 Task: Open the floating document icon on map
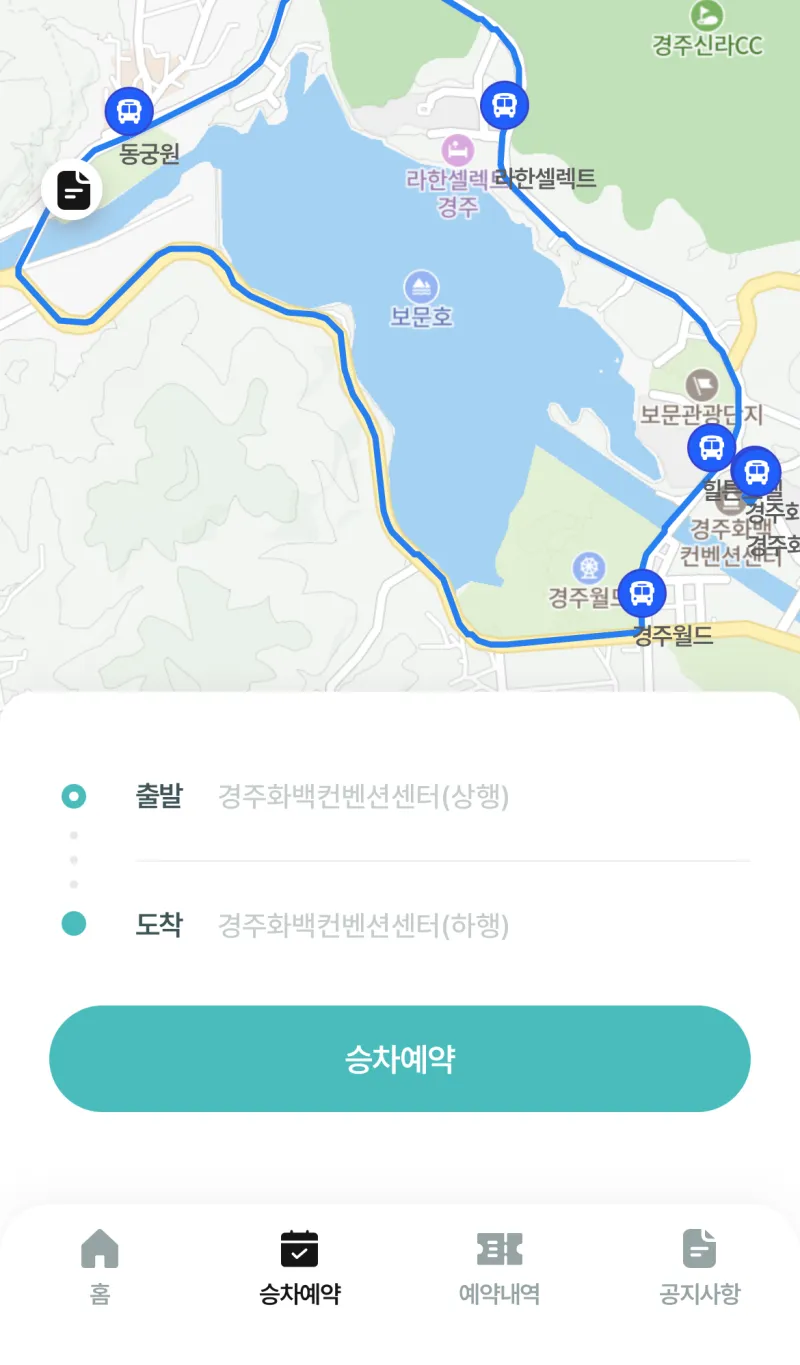(72, 189)
